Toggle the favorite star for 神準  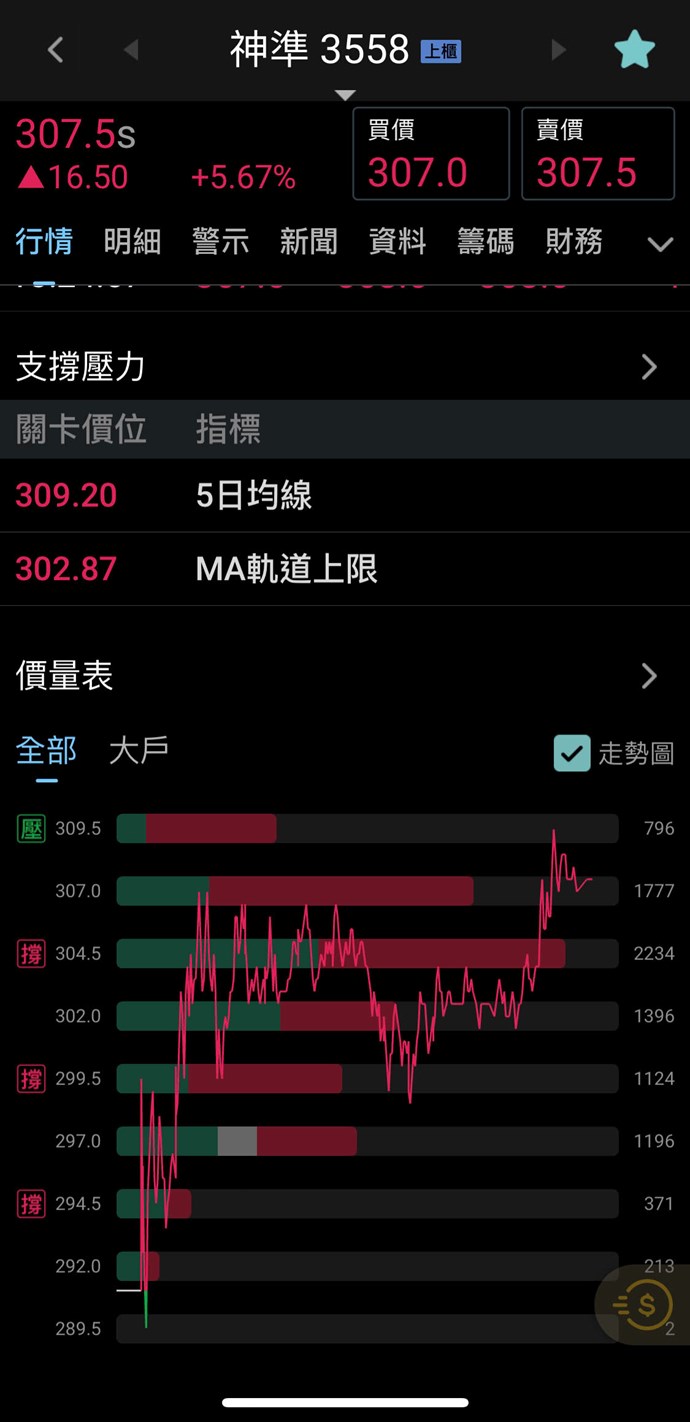tap(635, 50)
